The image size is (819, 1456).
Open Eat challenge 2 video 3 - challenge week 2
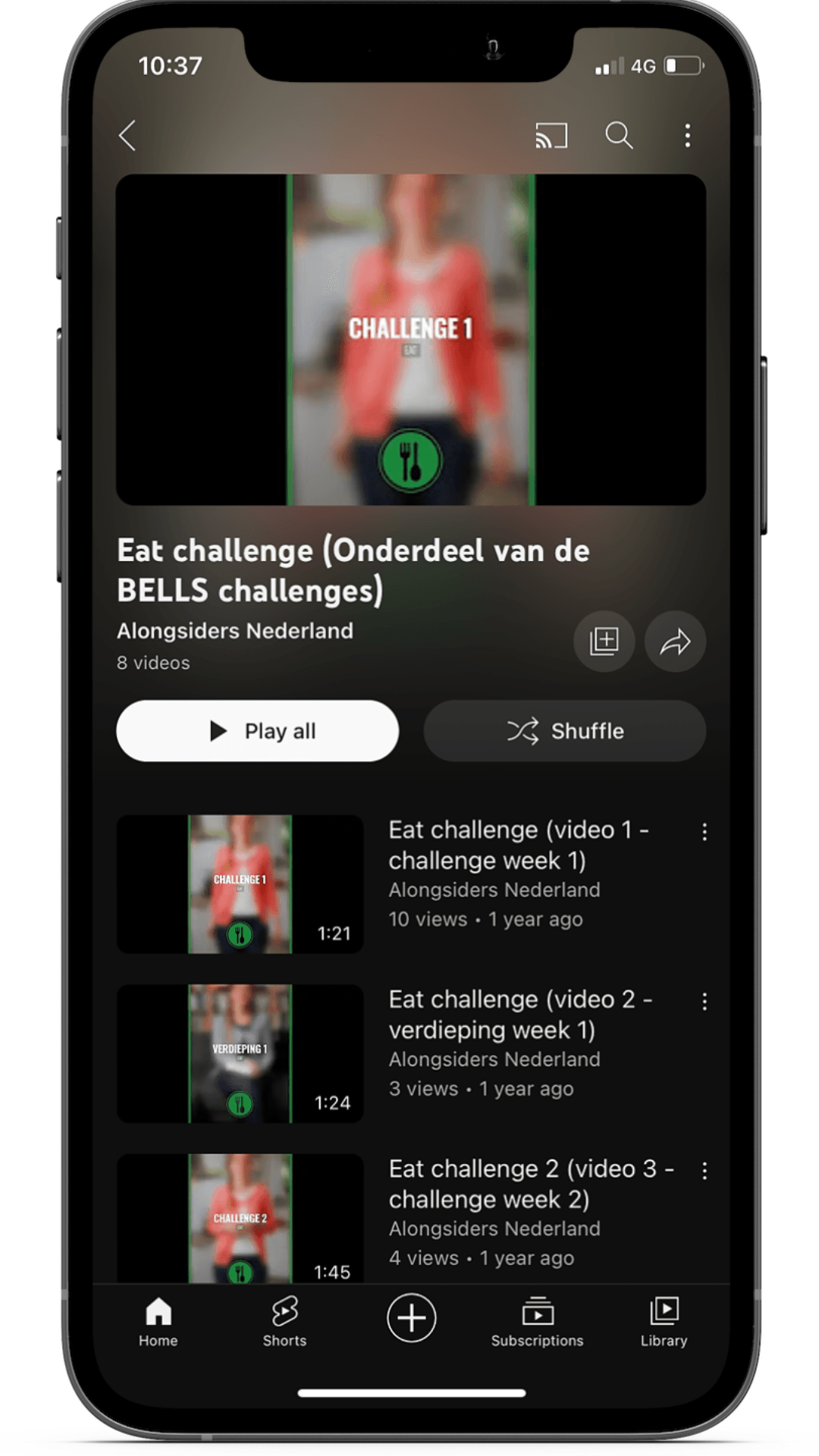pyautogui.click(x=530, y=1184)
